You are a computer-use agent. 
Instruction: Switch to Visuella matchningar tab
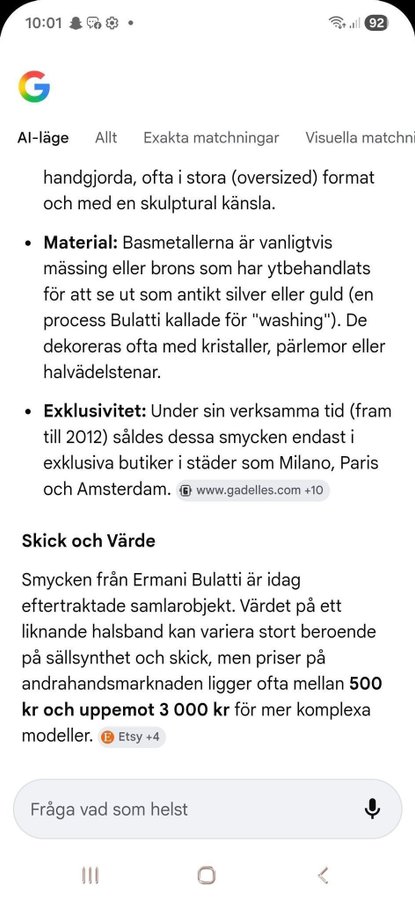tap(360, 138)
